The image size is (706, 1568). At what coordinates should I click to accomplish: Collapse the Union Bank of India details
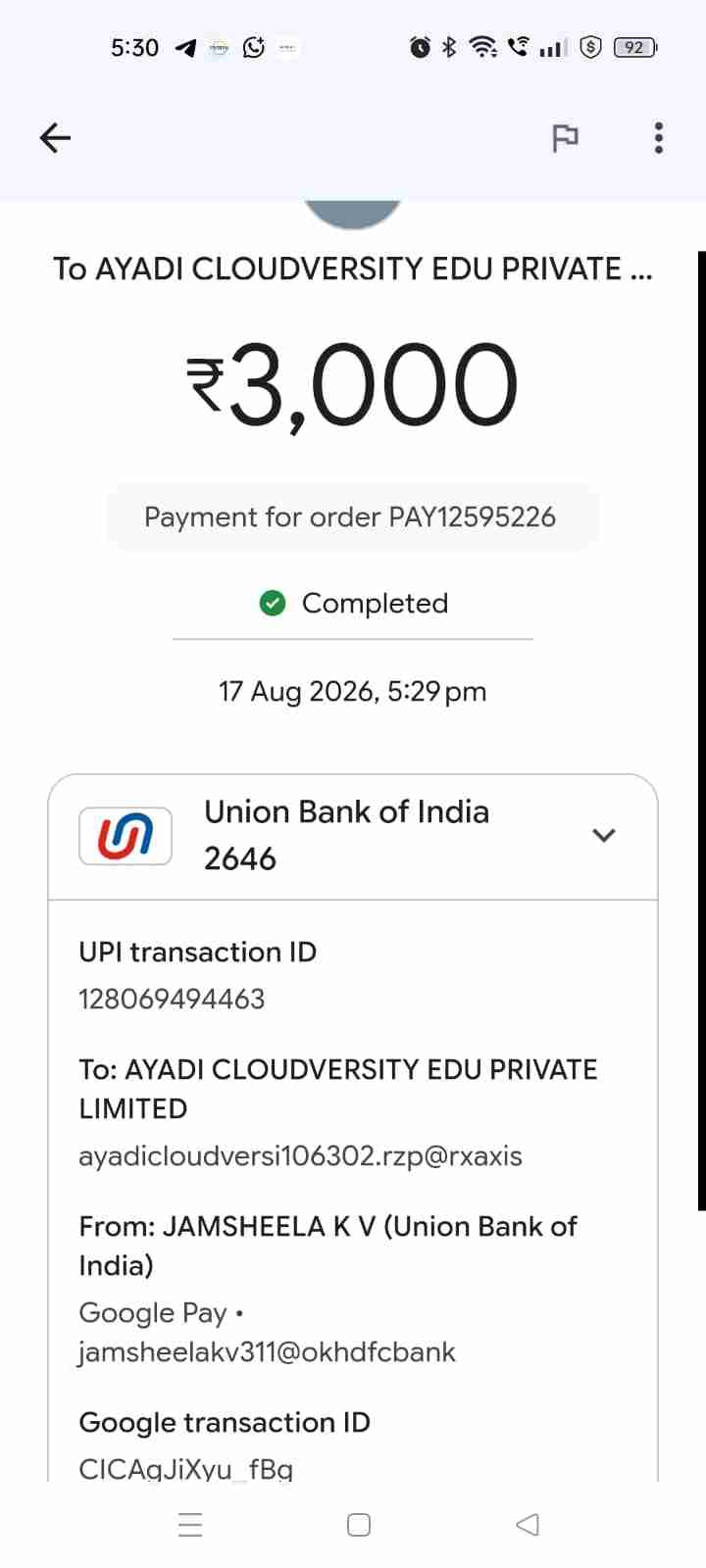coord(604,835)
